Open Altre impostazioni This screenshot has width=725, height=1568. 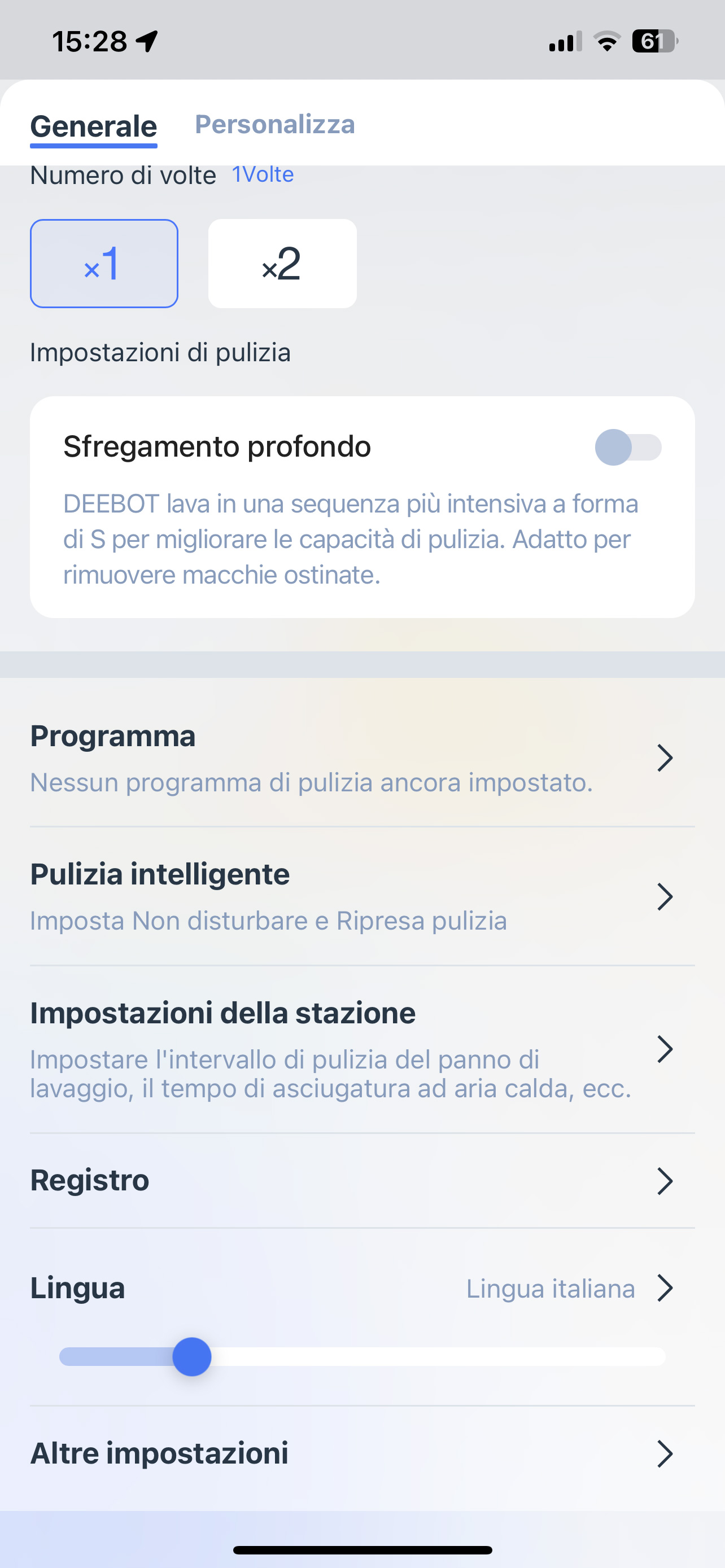(362, 1453)
